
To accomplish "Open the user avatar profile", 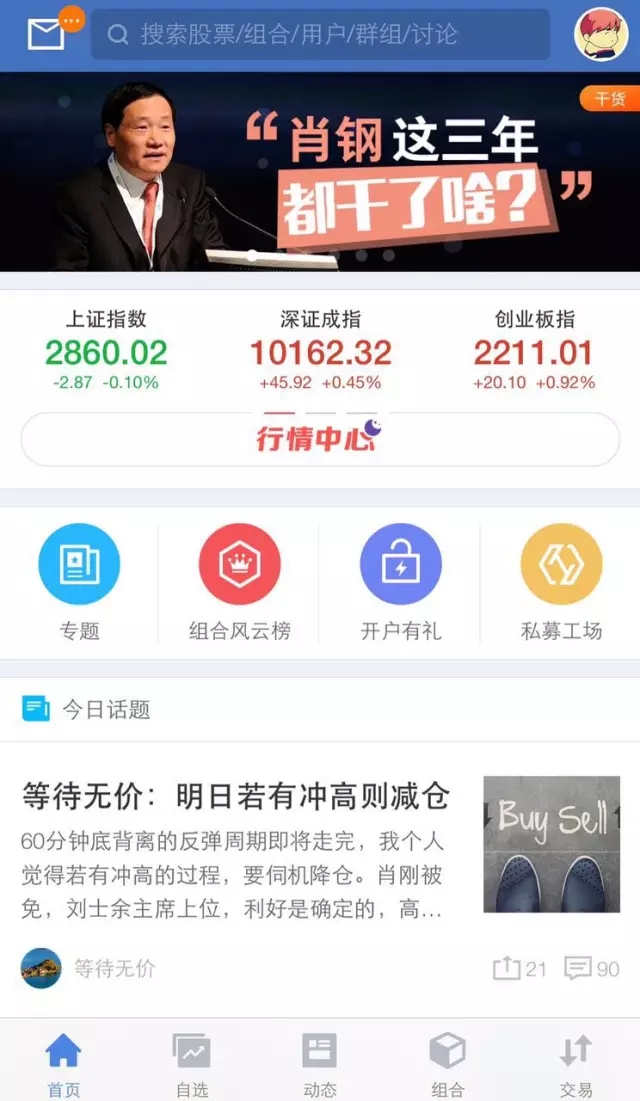I will point(600,34).
